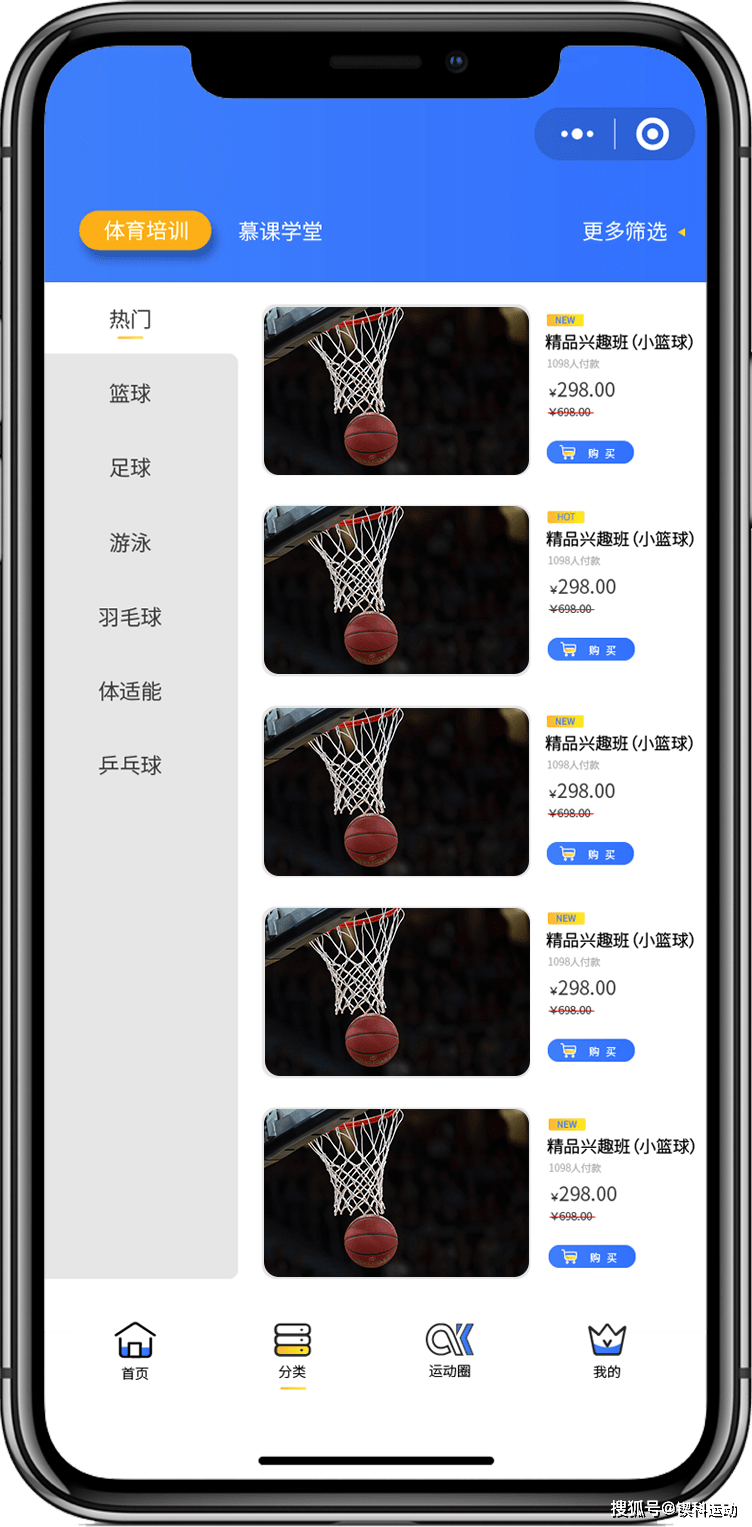752x1527 pixels.
Task: Switch to the 体育培训 tab
Action: click(146, 231)
